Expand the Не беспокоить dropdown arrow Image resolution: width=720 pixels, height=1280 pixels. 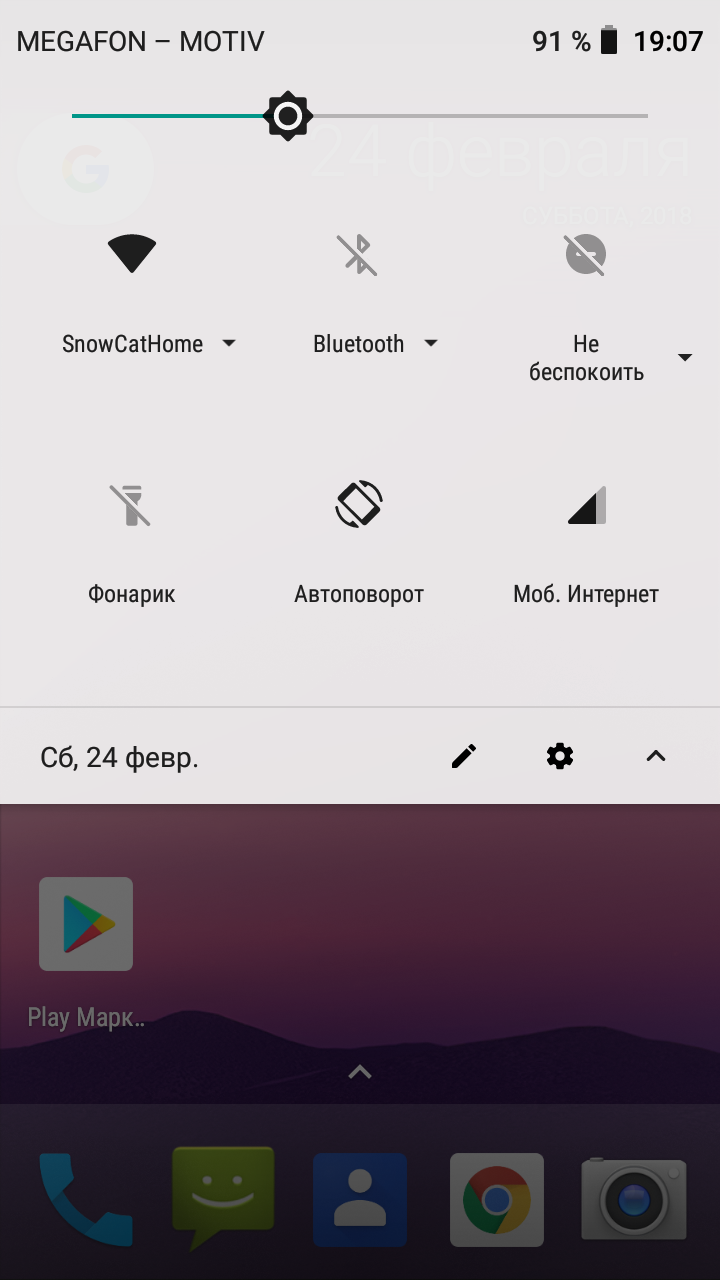point(685,358)
